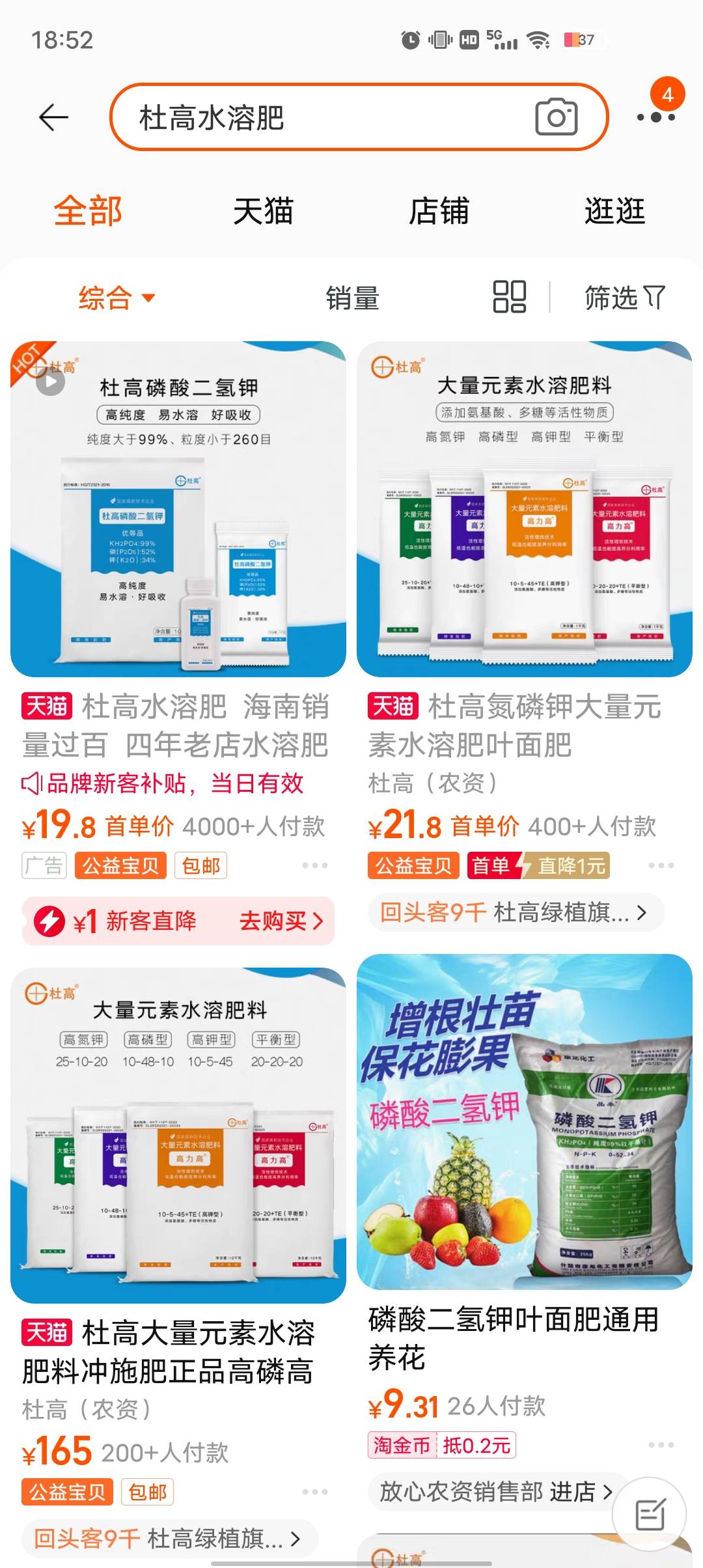
Task: Open camera image search
Action: pos(556,118)
